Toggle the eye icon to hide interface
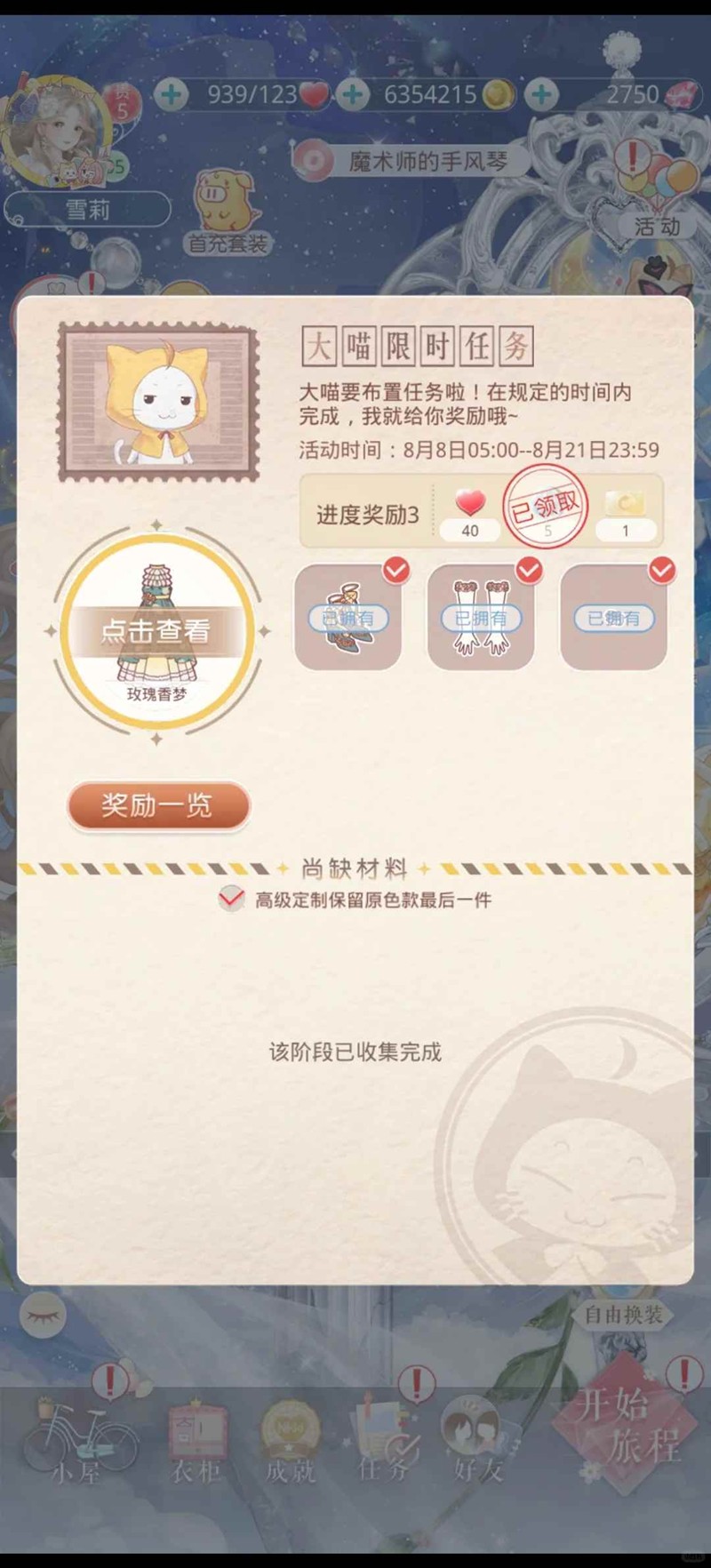Image resolution: width=711 pixels, height=1568 pixels. point(42,1315)
